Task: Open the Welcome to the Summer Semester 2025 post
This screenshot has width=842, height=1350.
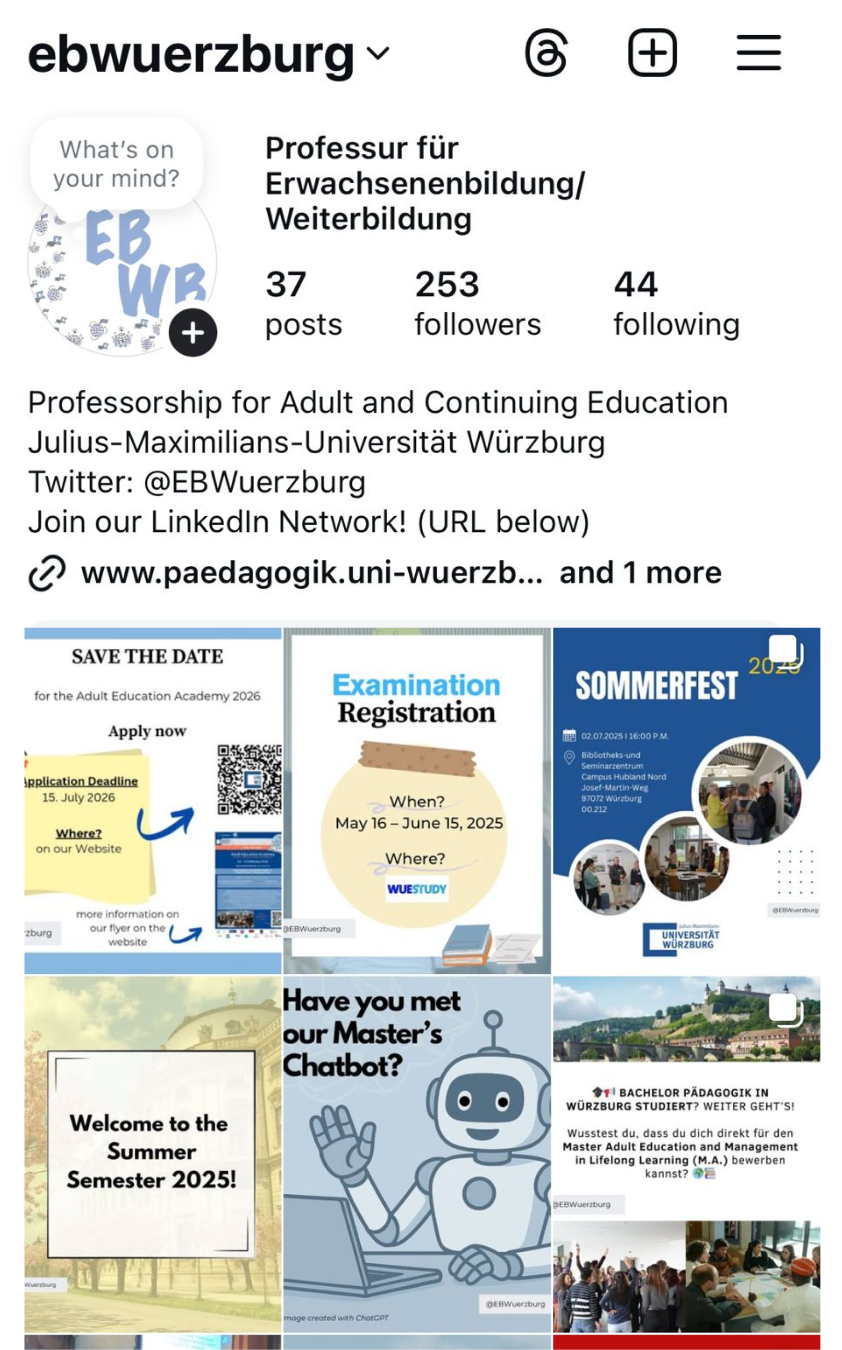Action: [153, 1154]
